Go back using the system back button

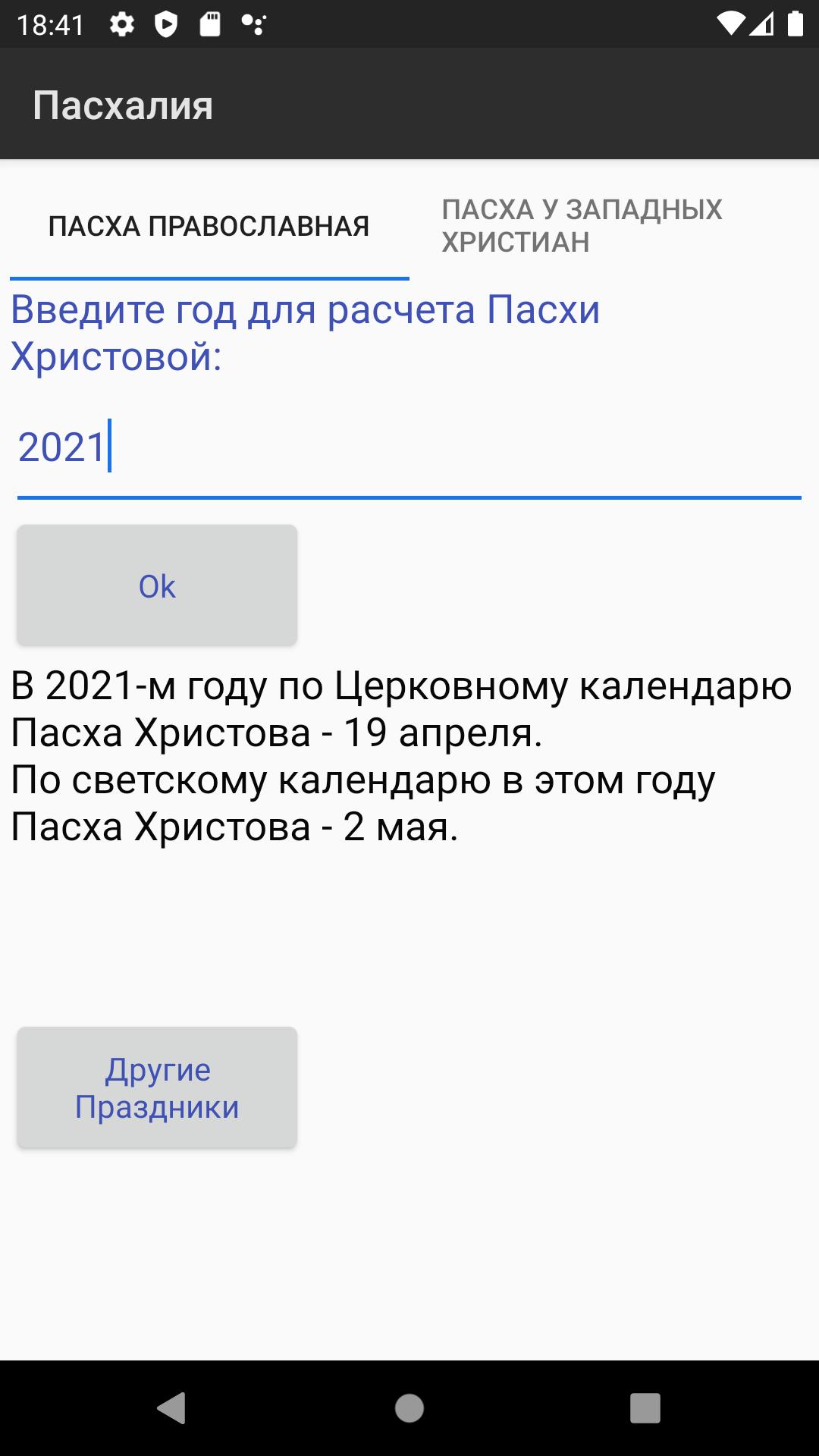(172, 1408)
